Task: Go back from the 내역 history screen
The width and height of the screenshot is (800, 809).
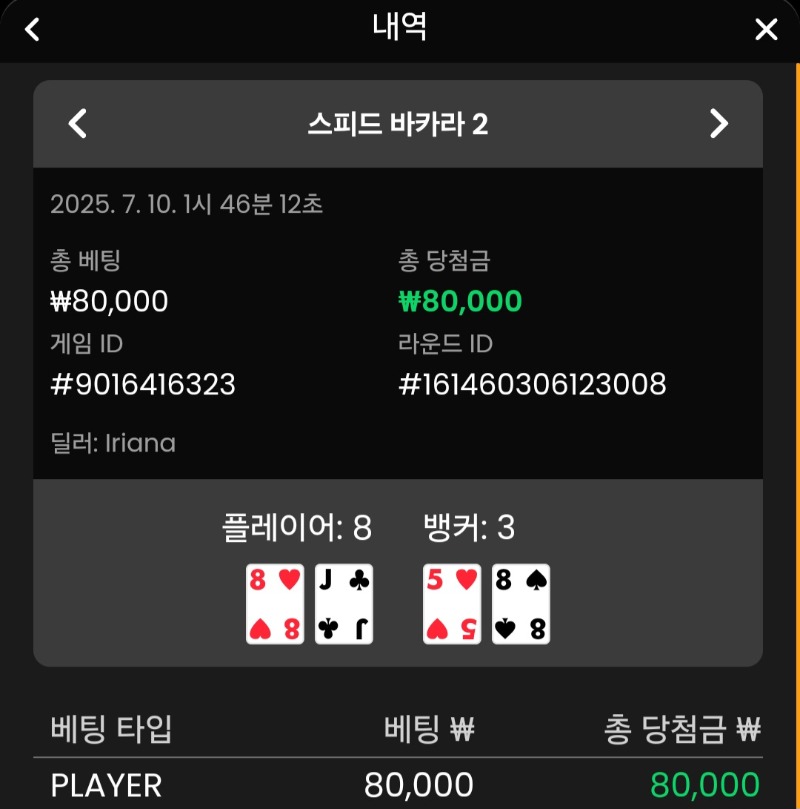Action: (32, 29)
